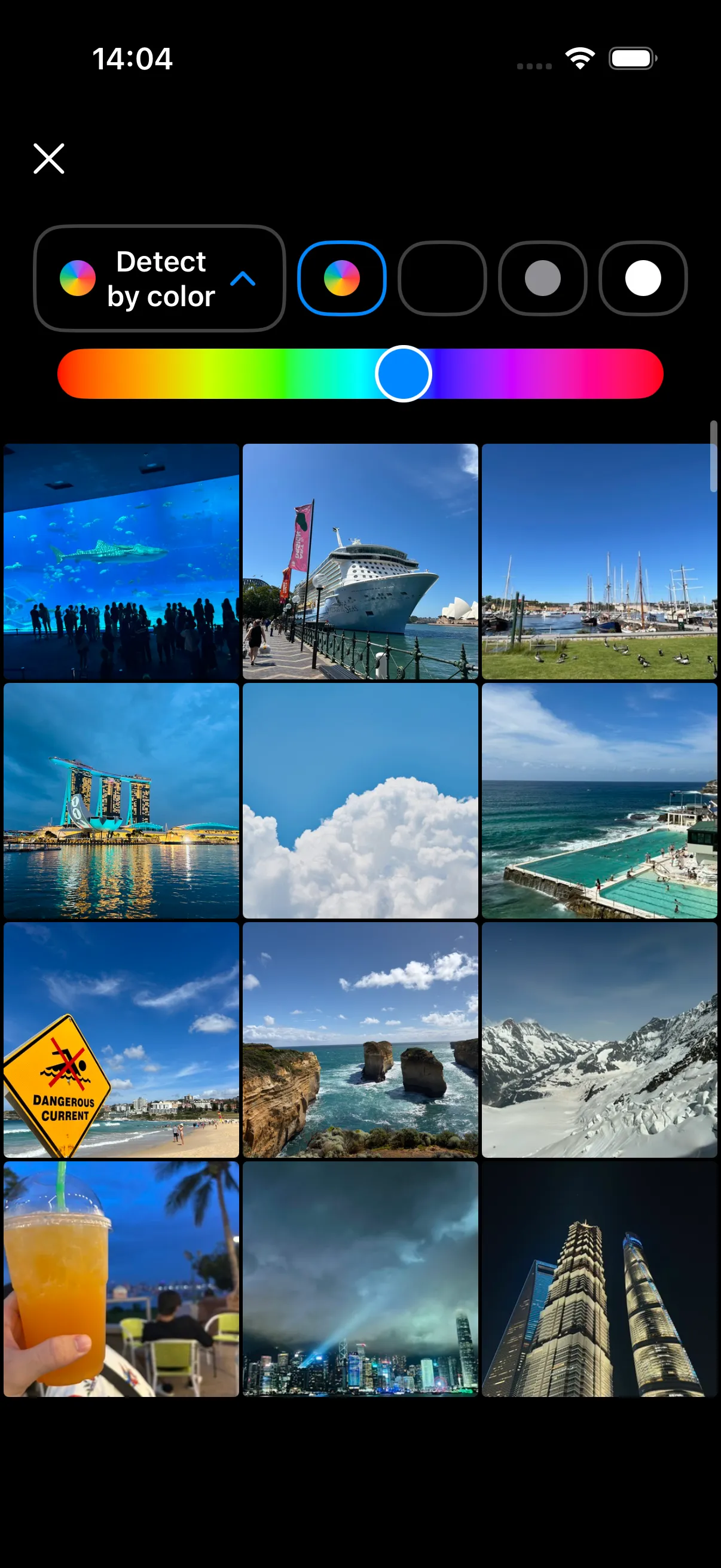Select the rainbow color swatch
Image resolution: width=721 pixels, height=1568 pixels.
tap(341, 279)
